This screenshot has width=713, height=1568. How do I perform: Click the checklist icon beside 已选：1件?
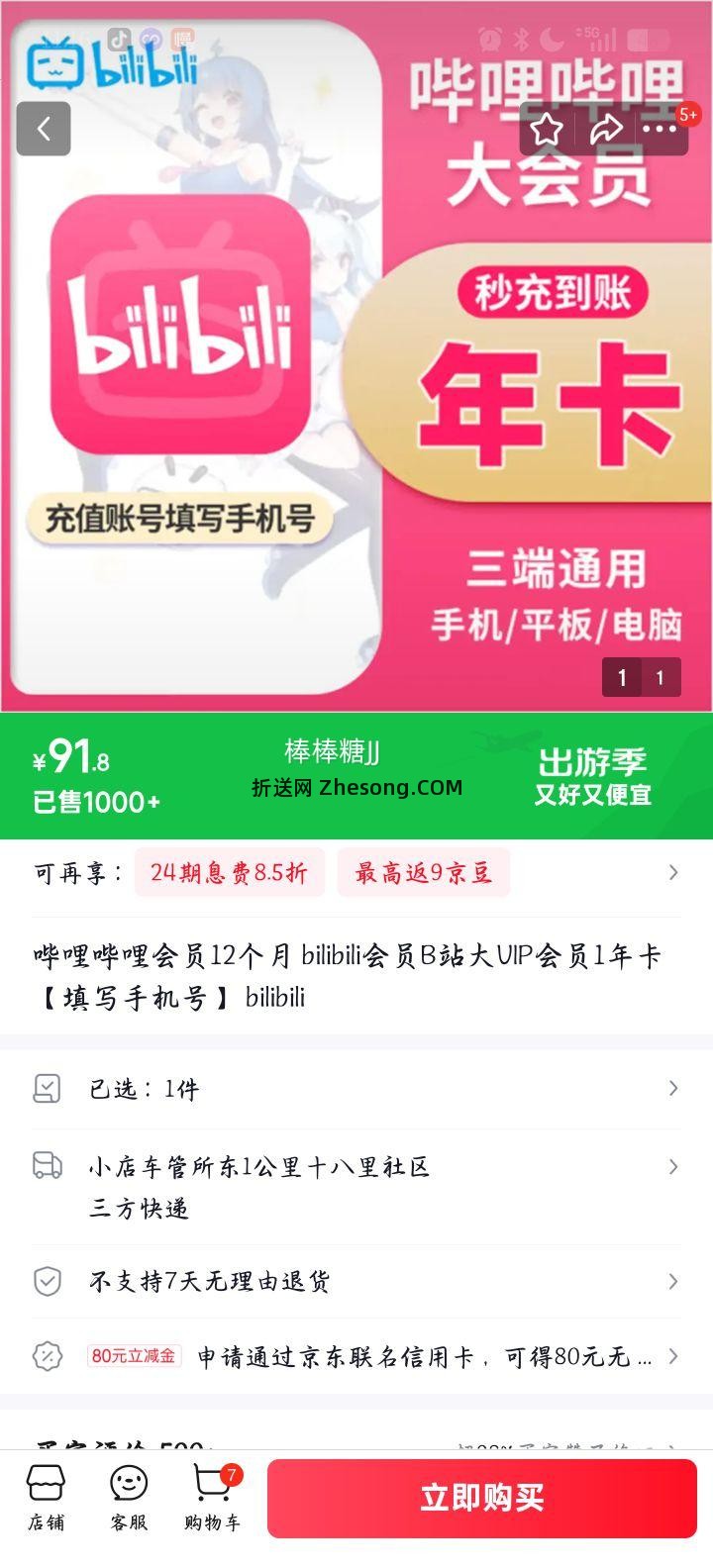click(47, 1087)
